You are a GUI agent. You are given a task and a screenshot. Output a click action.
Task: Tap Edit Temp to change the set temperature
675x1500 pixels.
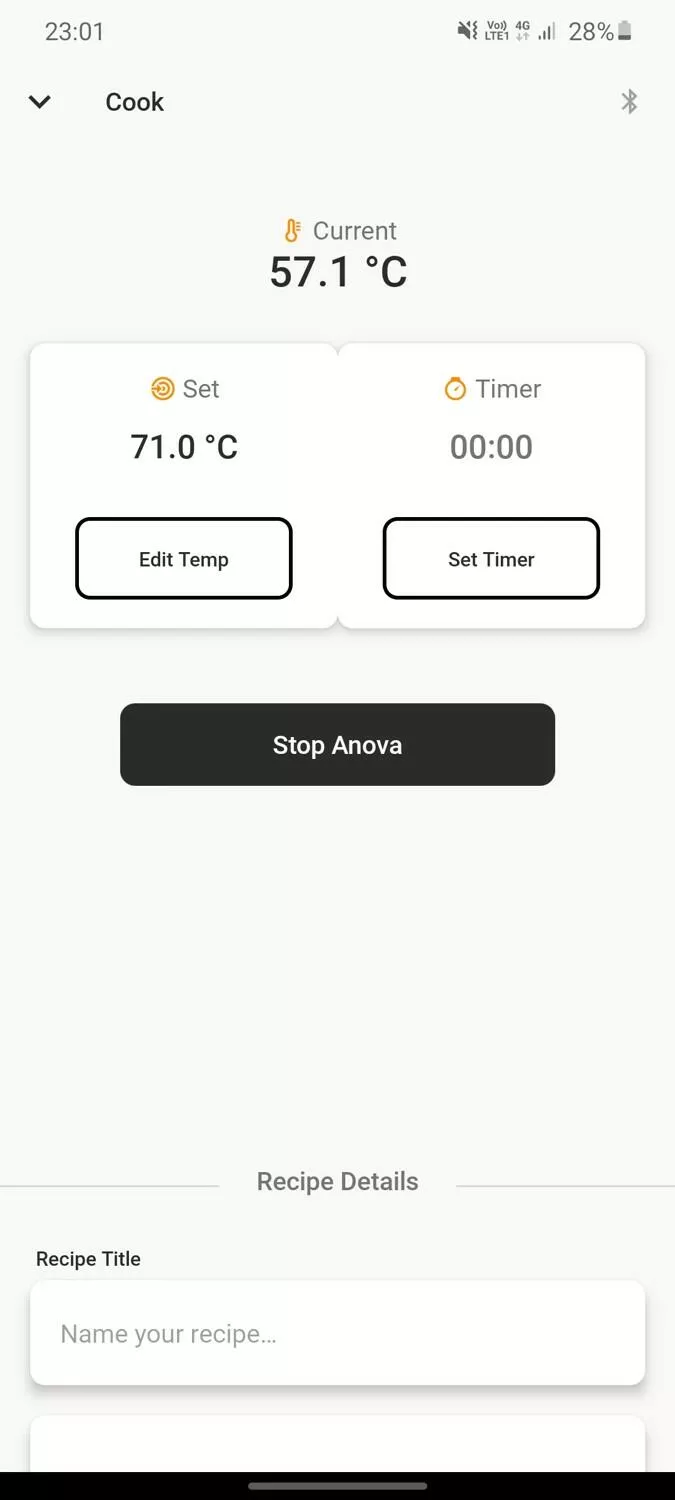pyautogui.click(x=184, y=559)
